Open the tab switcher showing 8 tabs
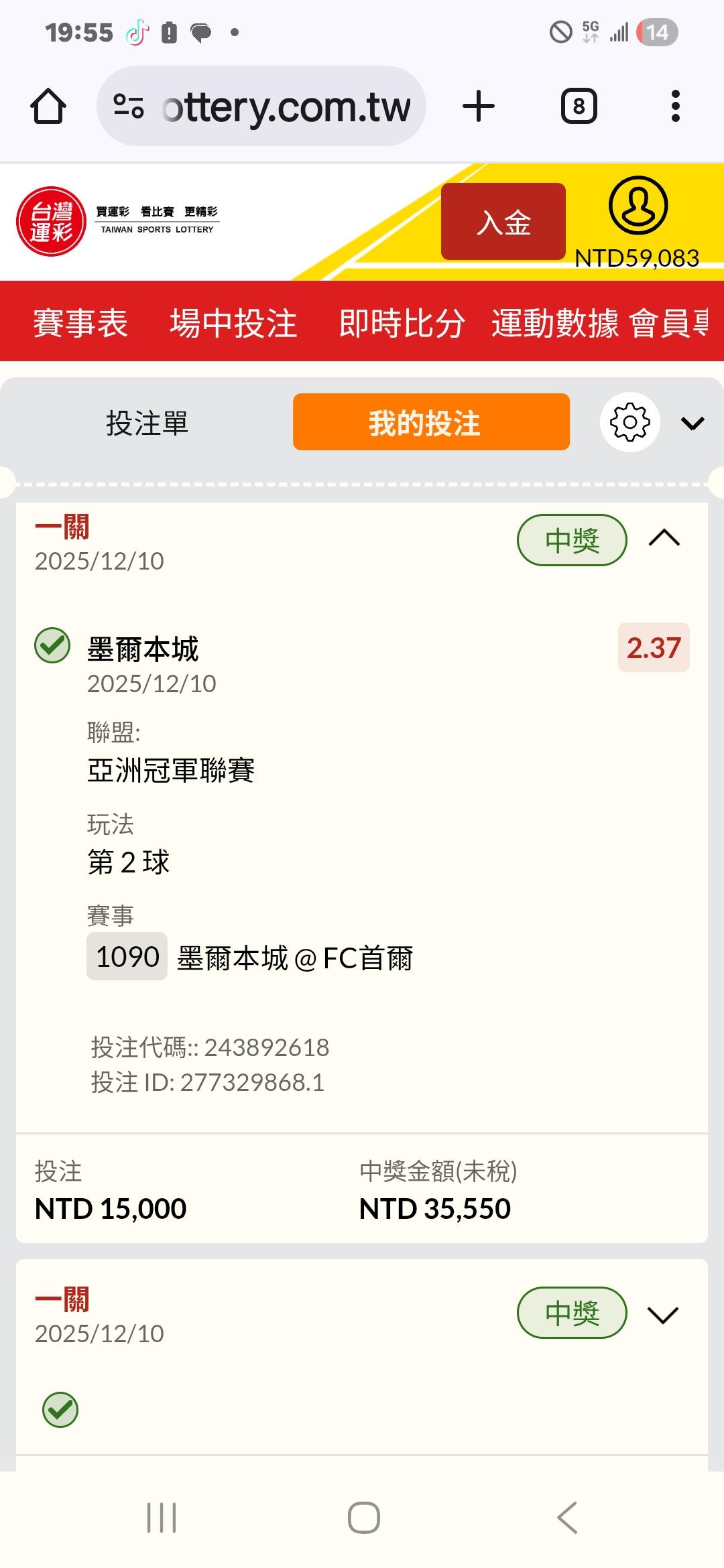The height and width of the screenshot is (1568, 724). (x=579, y=107)
